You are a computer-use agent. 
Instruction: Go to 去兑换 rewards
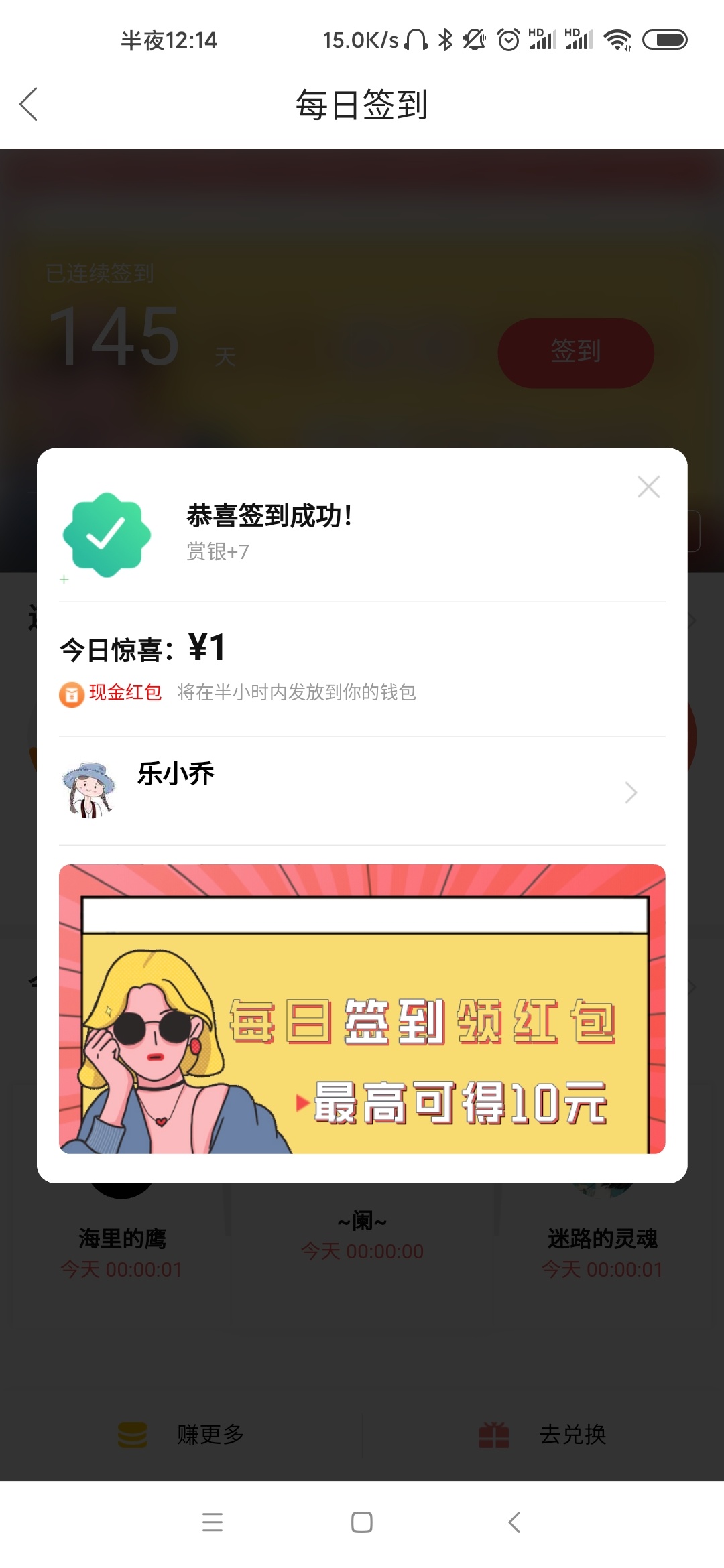click(543, 1435)
